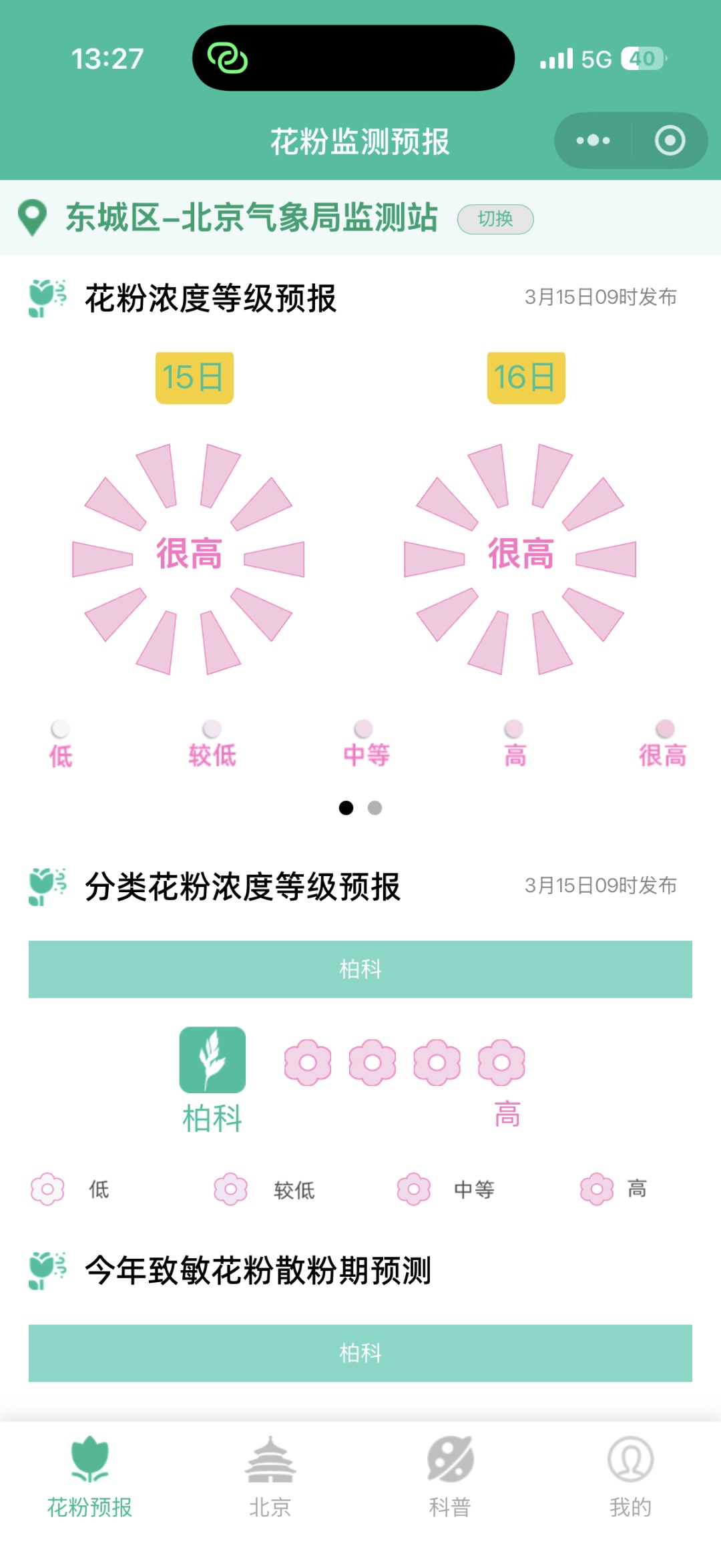Switch to the second forecast page dot

(376, 808)
